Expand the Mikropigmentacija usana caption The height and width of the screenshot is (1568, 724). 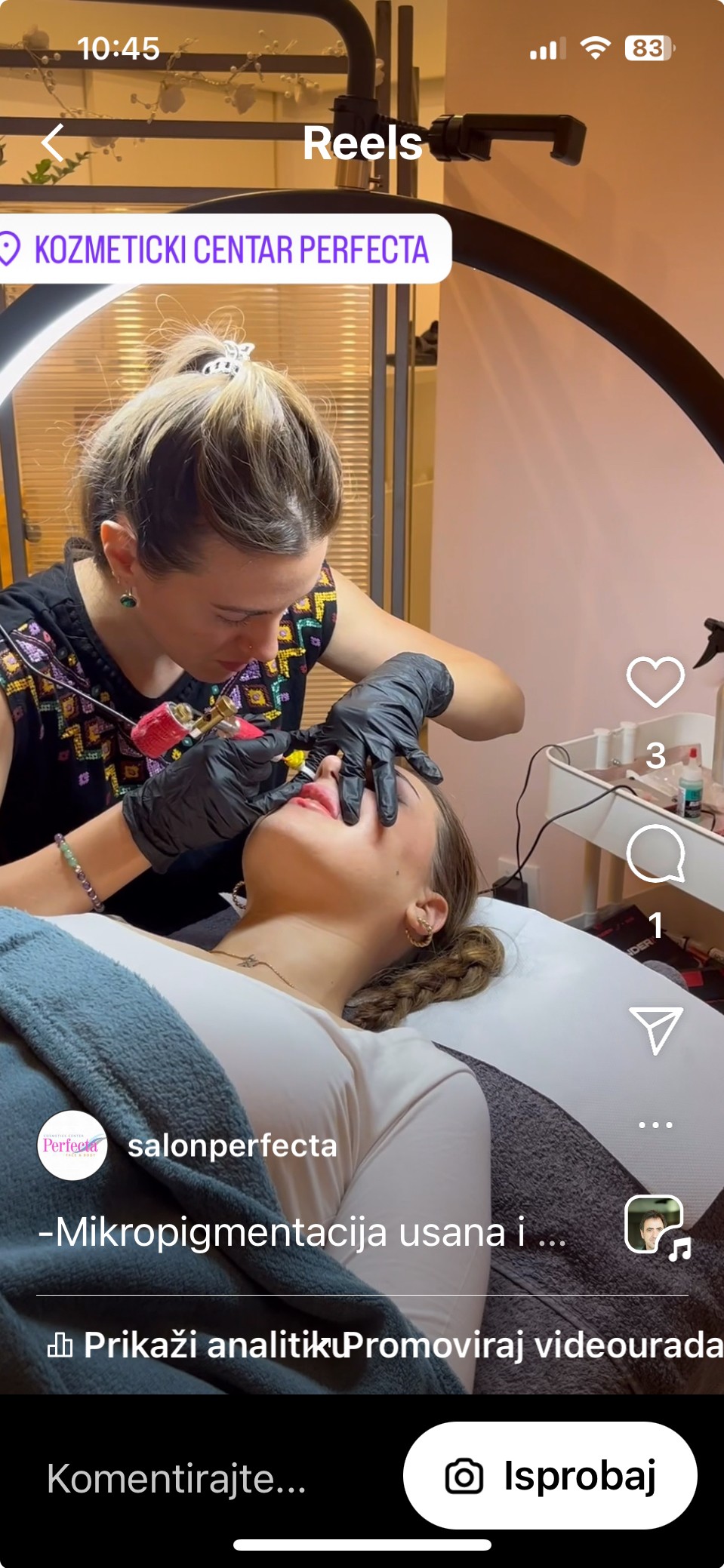tap(302, 1232)
